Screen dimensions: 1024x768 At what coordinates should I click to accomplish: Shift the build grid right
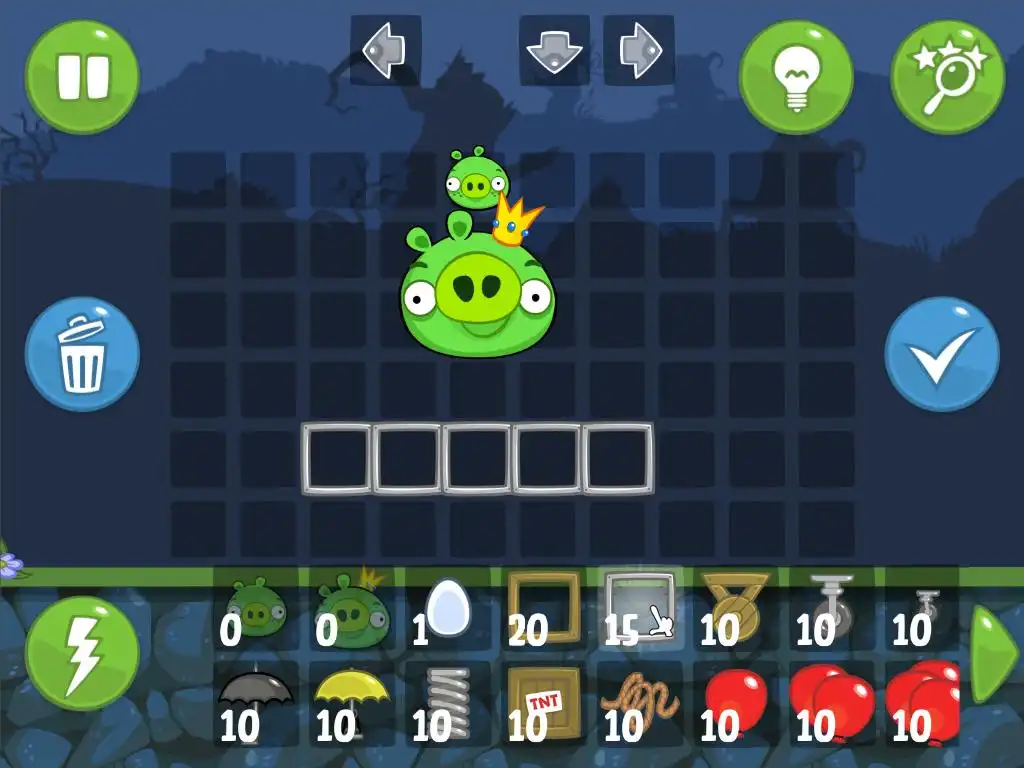coord(638,50)
